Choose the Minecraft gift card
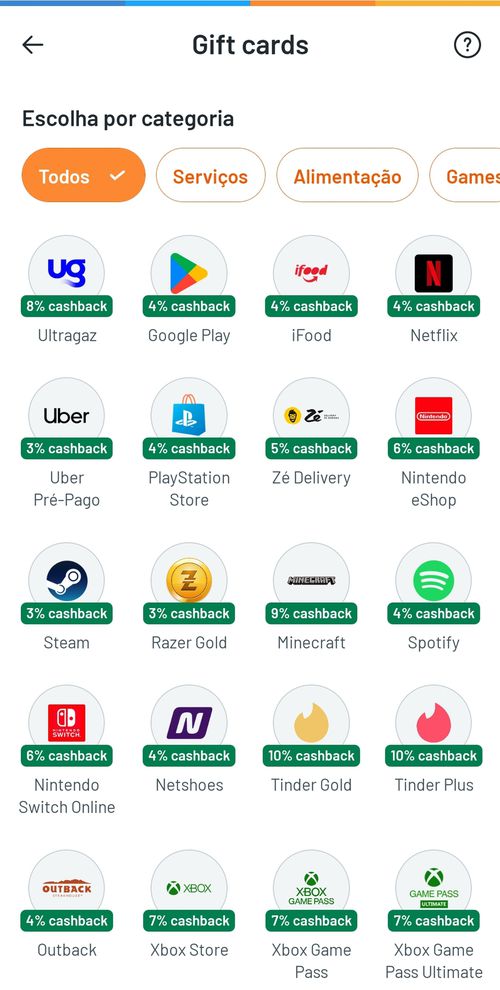 (x=311, y=597)
